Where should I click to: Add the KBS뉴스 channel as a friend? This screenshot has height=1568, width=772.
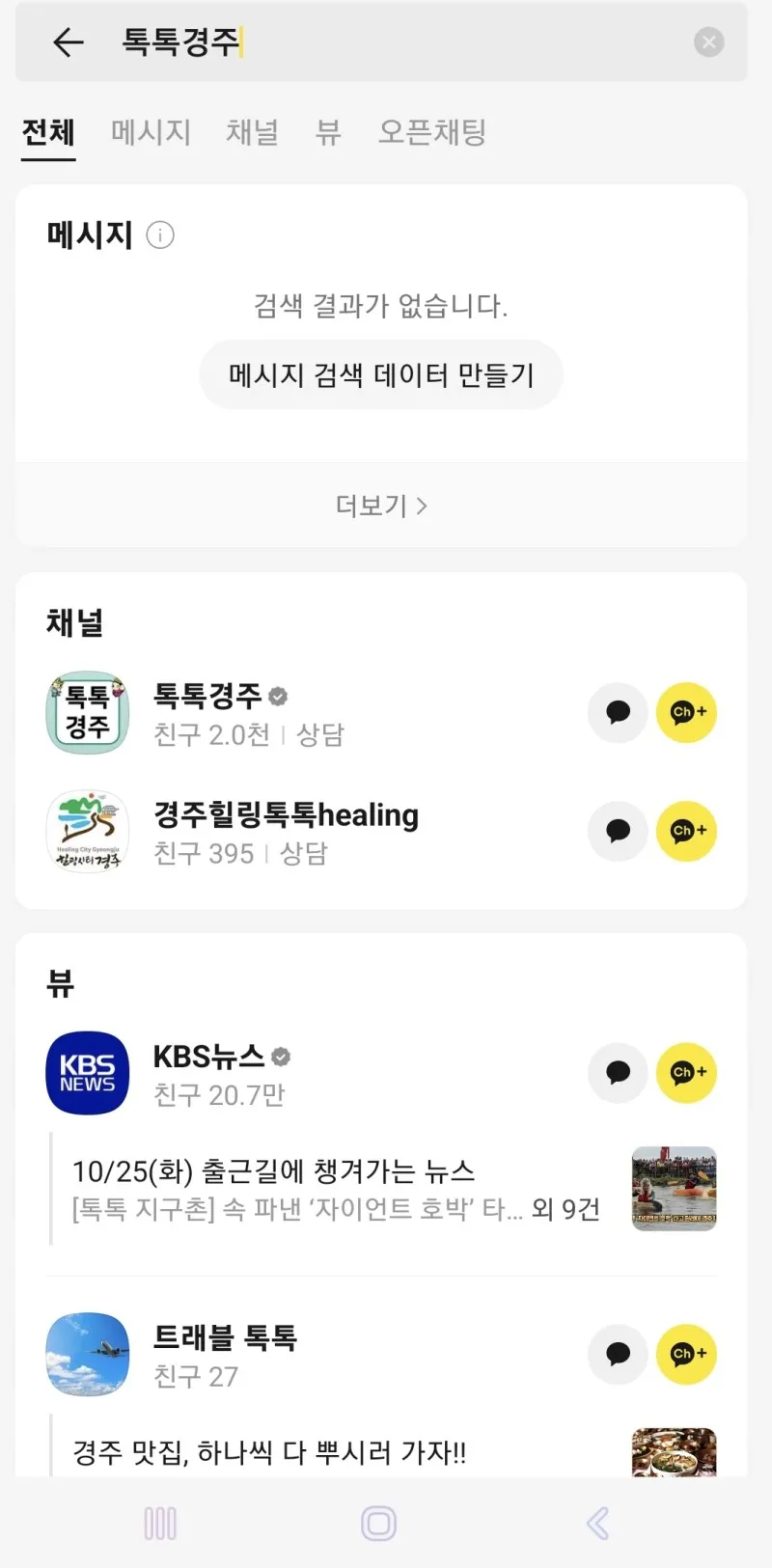(686, 1073)
